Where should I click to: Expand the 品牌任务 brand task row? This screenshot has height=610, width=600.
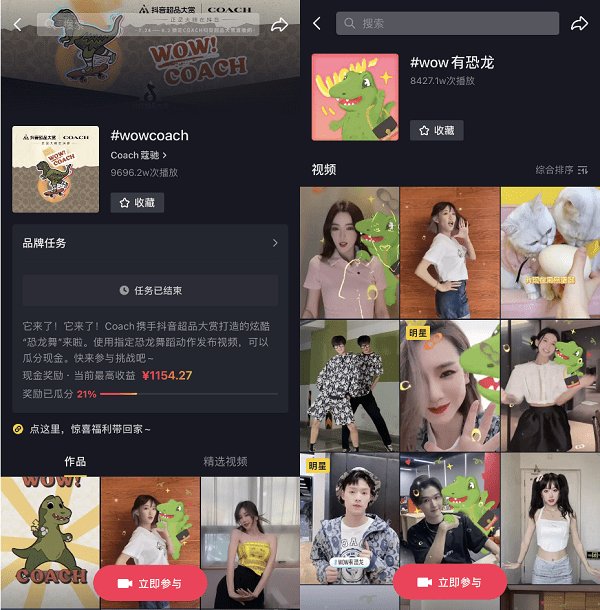(x=150, y=243)
